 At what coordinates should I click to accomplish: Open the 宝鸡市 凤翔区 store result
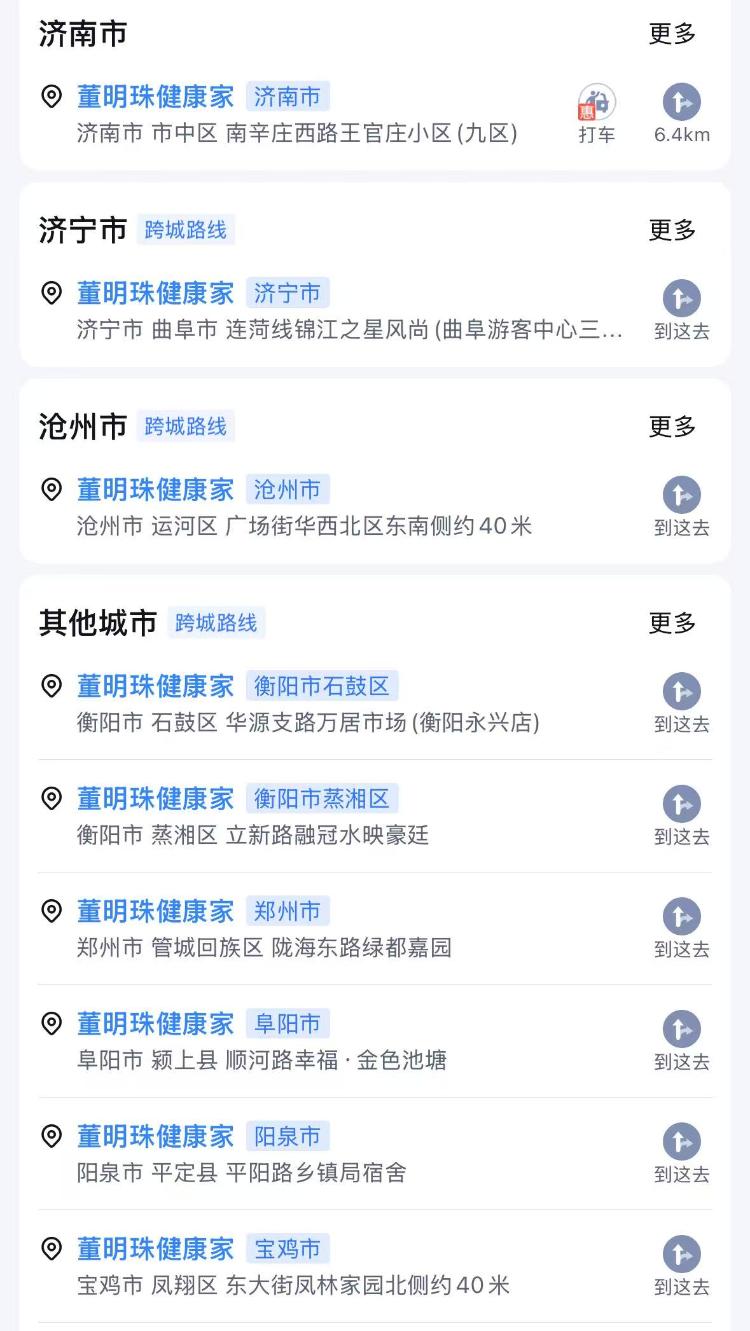[156, 1248]
